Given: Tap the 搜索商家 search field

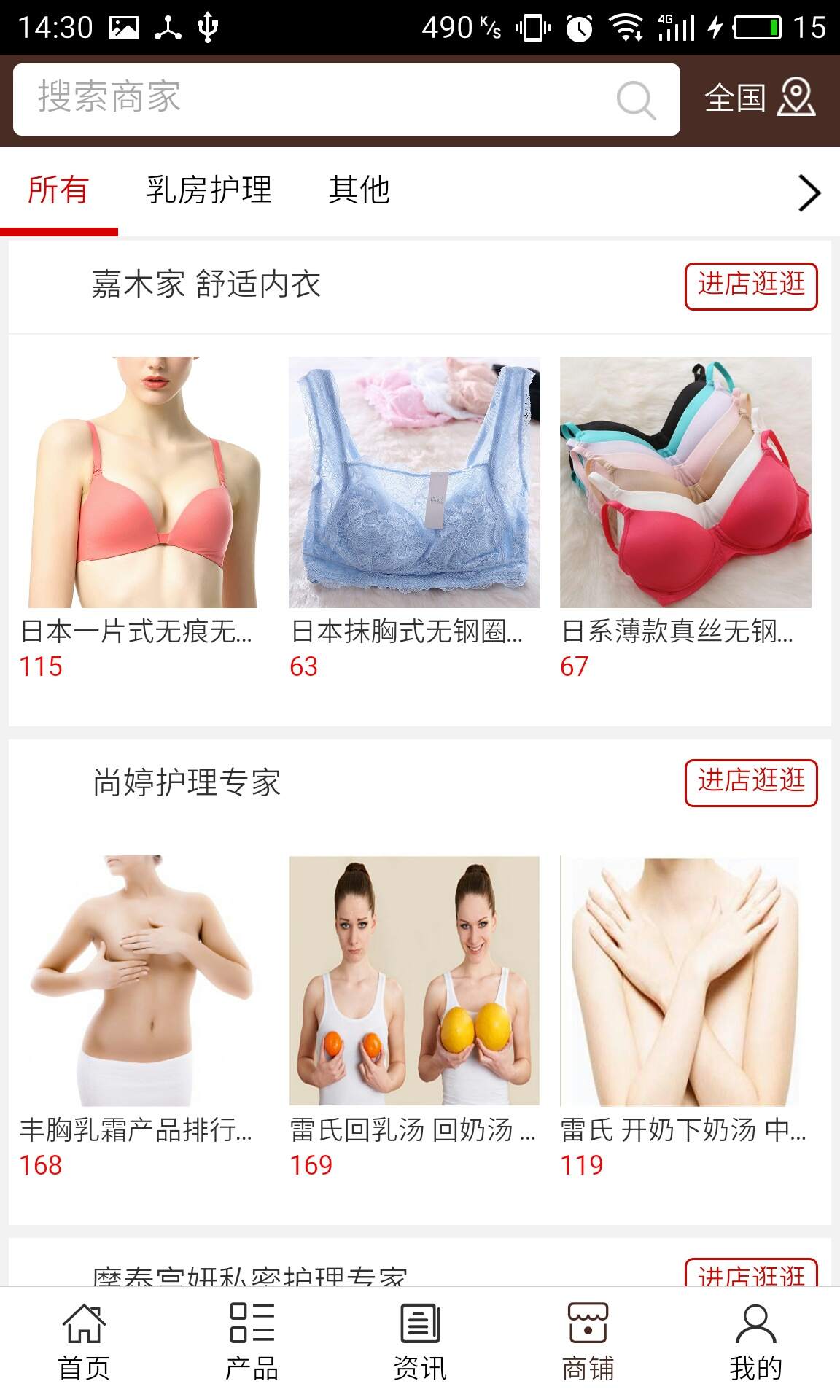Looking at the screenshot, I should coord(314,98).
